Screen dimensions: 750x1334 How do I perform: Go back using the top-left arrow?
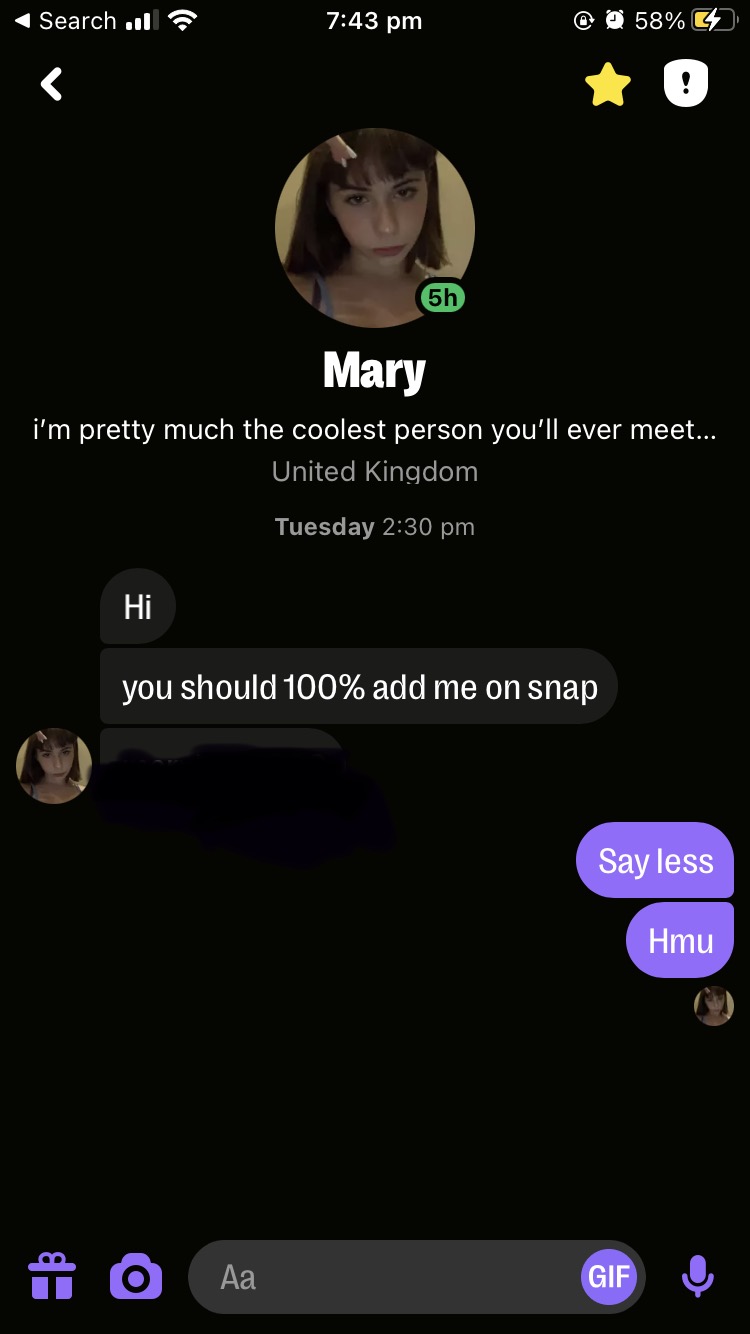click(x=51, y=85)
